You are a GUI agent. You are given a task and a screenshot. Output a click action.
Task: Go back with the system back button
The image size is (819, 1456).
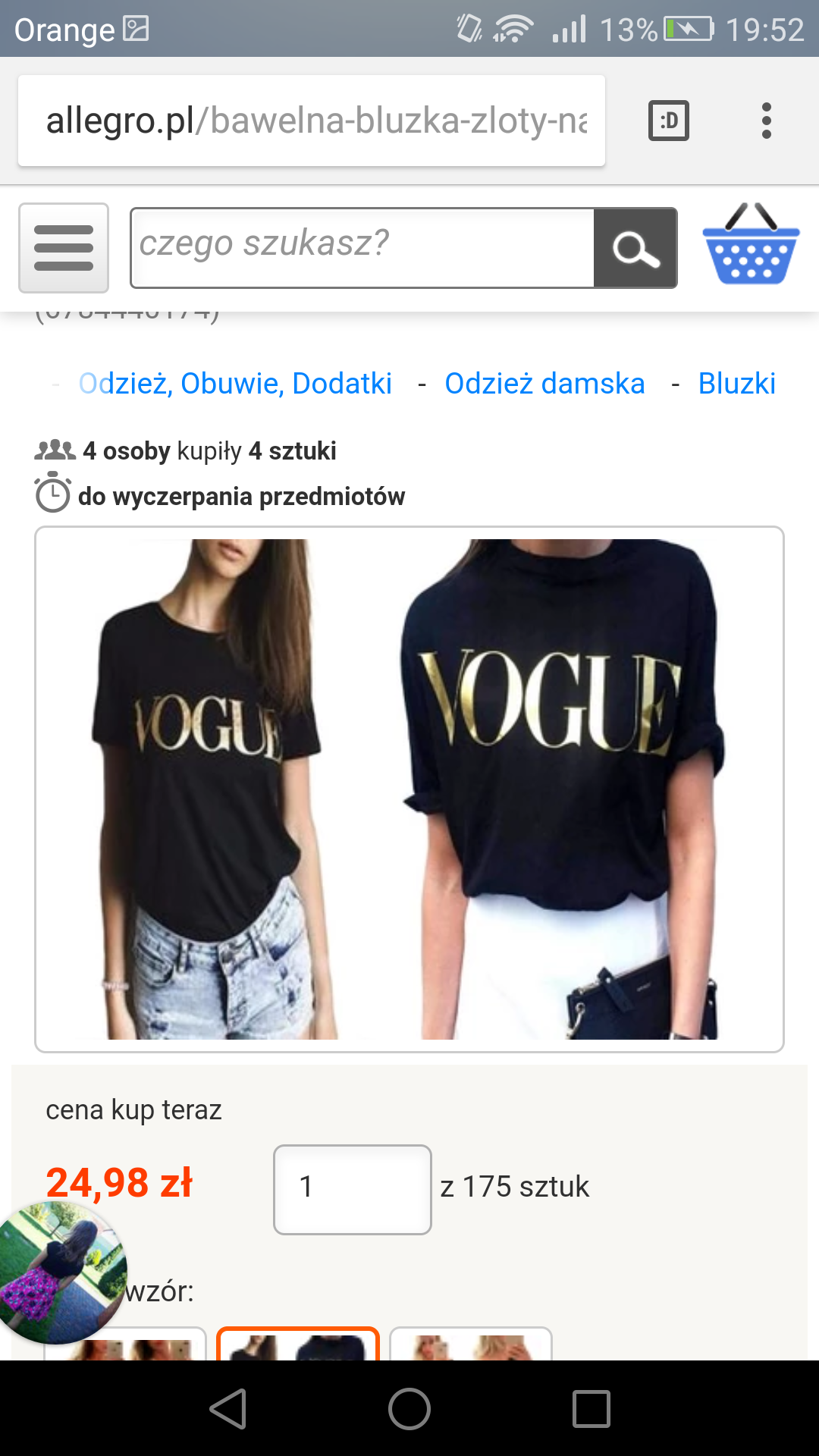(x=227, y=1409)
